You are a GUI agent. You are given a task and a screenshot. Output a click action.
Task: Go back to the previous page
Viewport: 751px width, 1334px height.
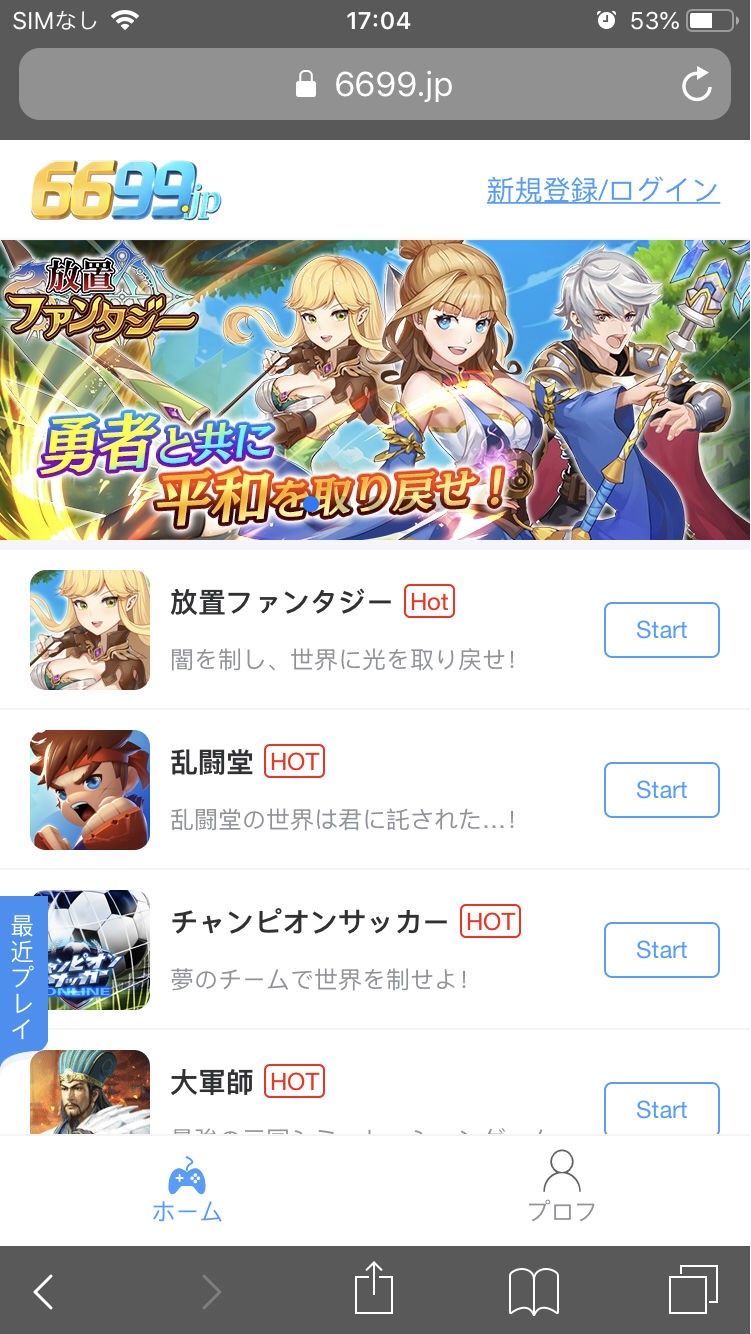tap(43, 1292)
